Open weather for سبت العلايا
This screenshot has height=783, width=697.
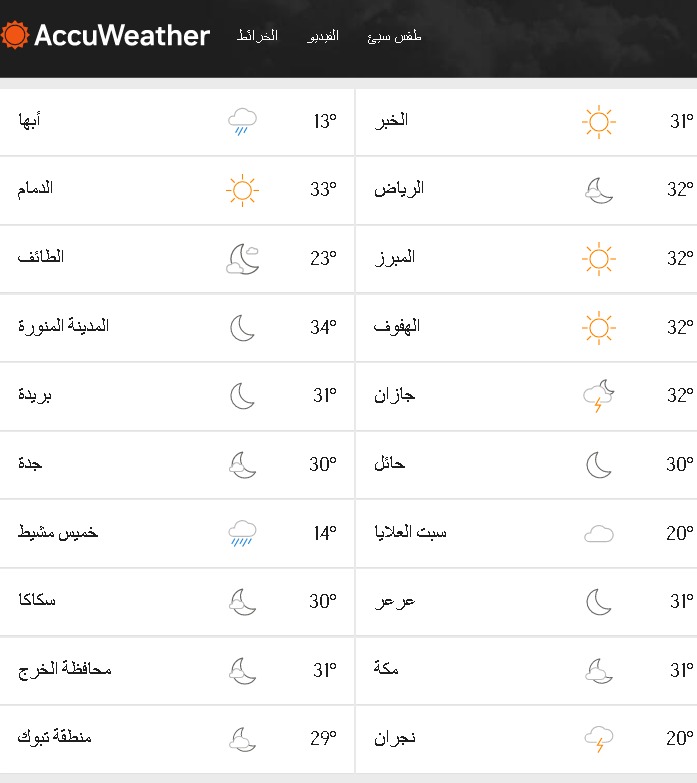pyautogui.click(x=525, y=533)
